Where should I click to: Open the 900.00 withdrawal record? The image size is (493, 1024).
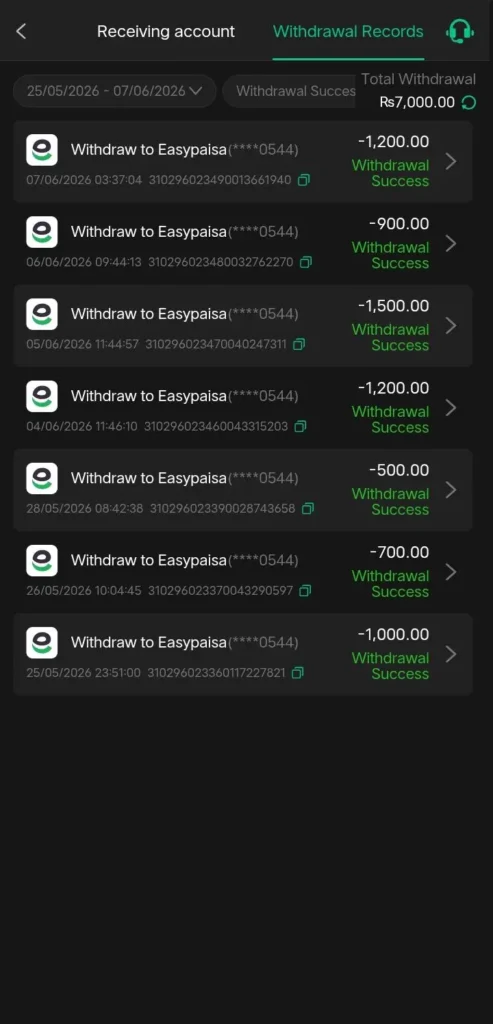243,244
